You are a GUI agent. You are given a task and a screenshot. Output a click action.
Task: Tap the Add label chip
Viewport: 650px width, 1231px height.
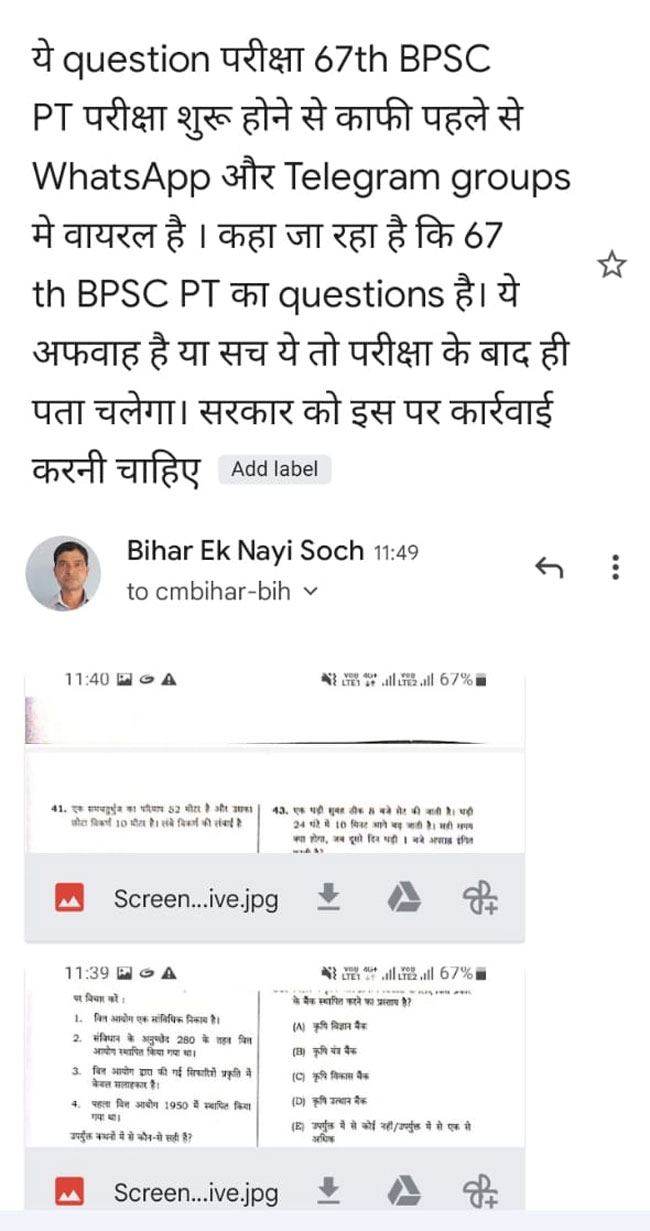tap(274, 468)
